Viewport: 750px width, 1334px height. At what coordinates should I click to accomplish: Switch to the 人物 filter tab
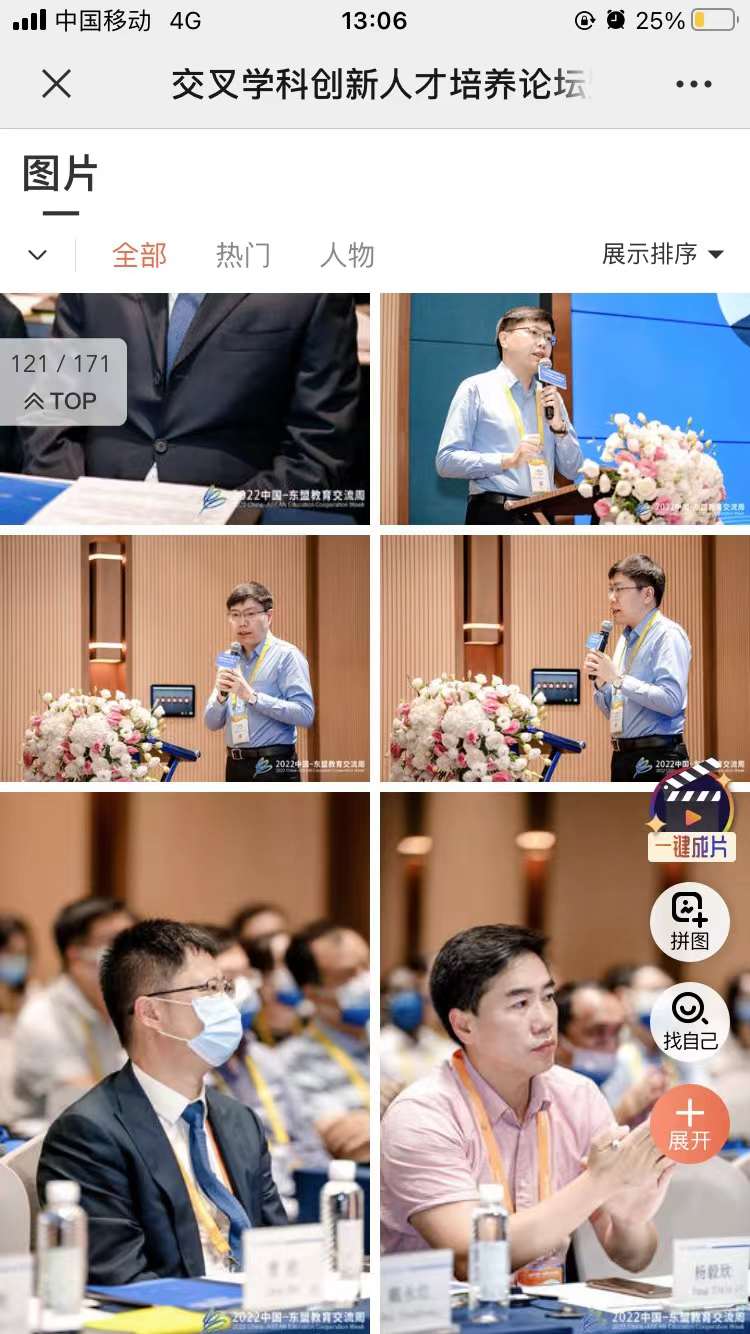point(347,255)
